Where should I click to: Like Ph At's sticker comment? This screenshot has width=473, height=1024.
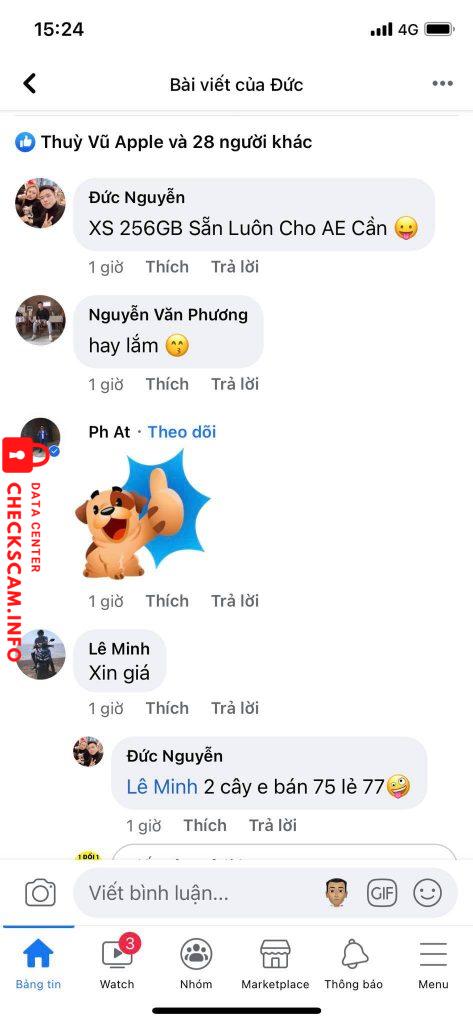tap(167, 601)
